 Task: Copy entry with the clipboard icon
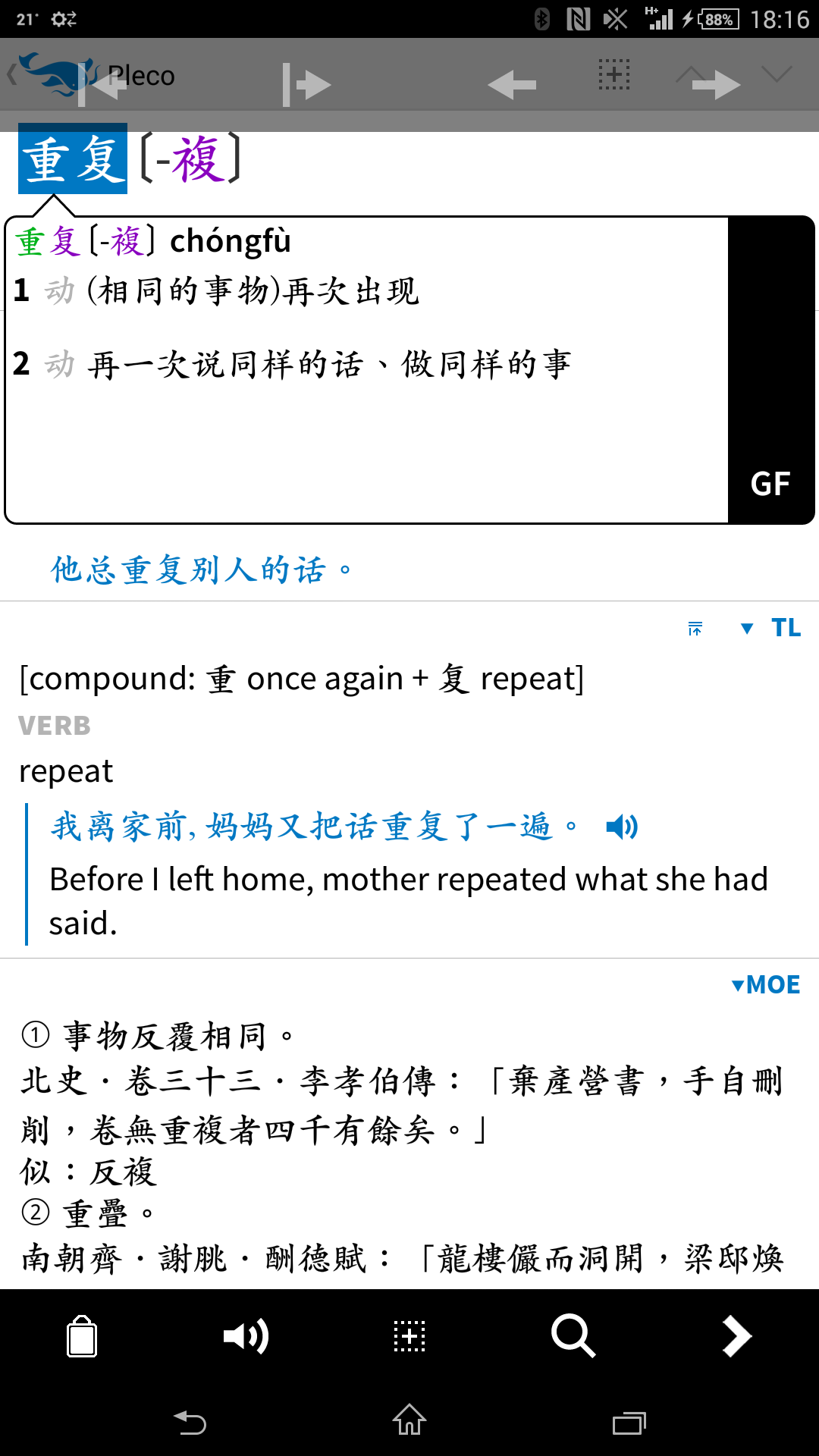pos(82,1335)
